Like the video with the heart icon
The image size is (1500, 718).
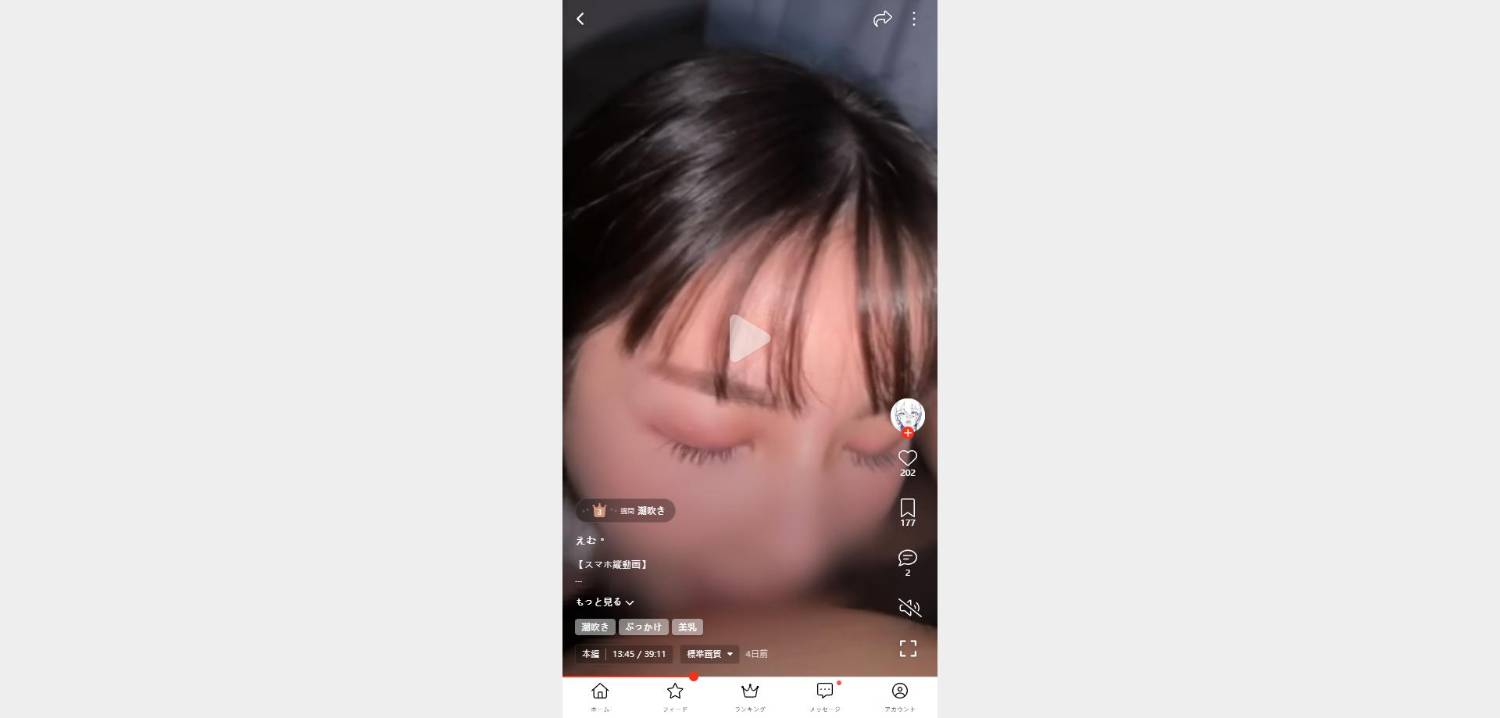pos(907,458)
